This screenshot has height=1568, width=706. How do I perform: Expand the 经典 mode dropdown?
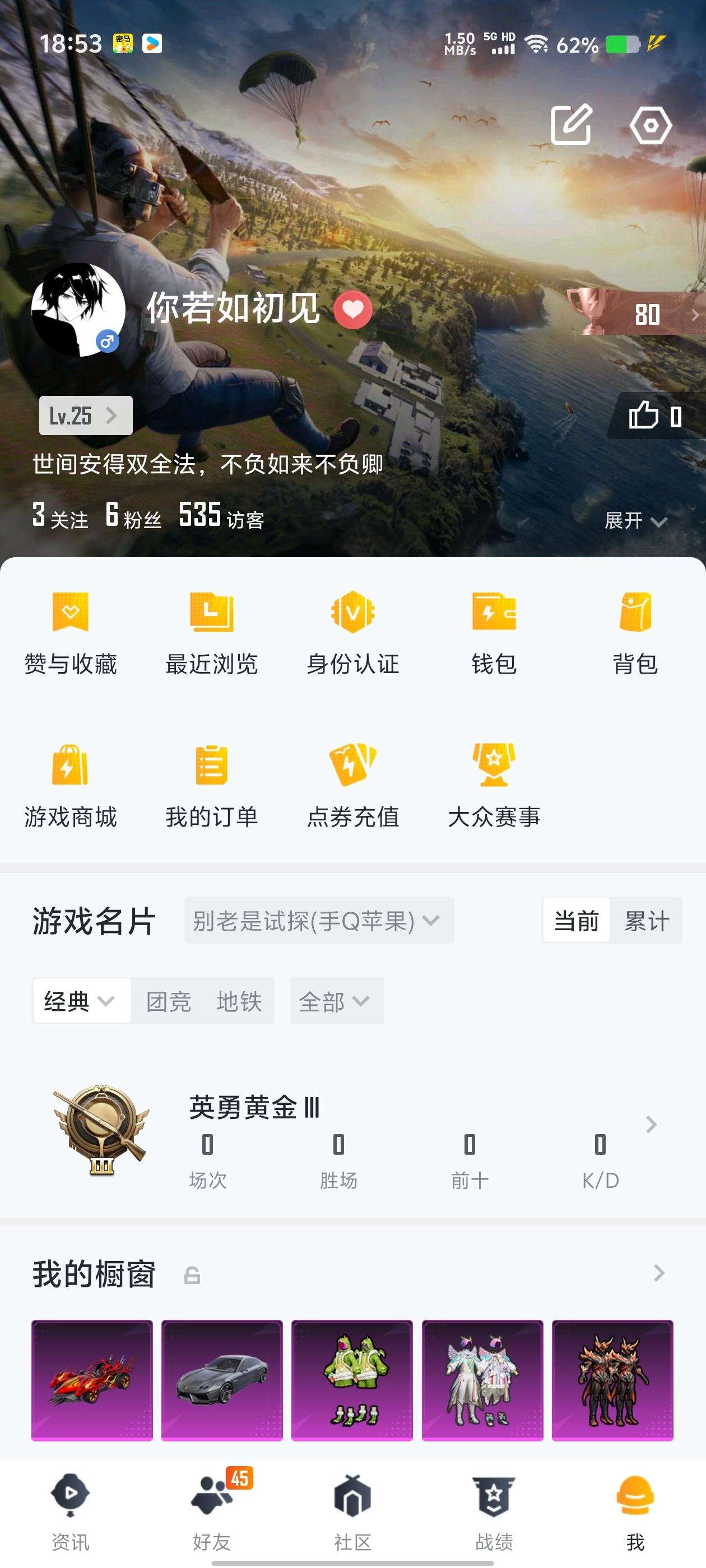tap(80, 1001)
